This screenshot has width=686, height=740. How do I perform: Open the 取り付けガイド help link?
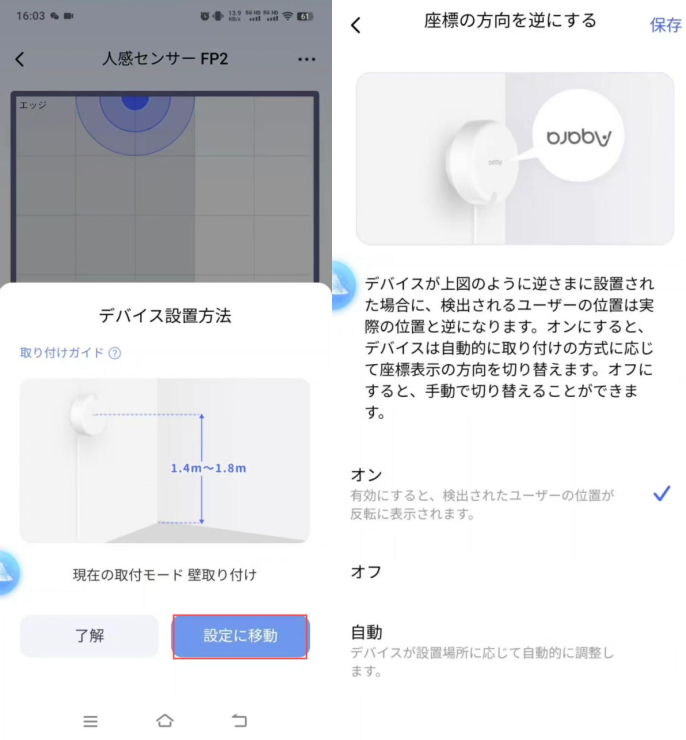70,353
